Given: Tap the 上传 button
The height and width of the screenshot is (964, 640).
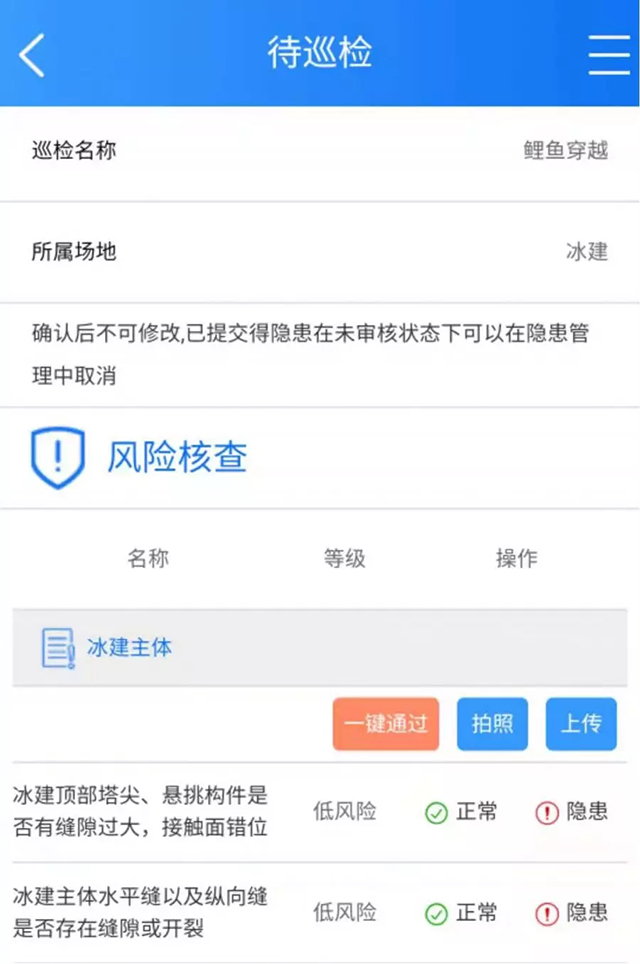Looking at the screenshot, I should click(x=581, y=724).
